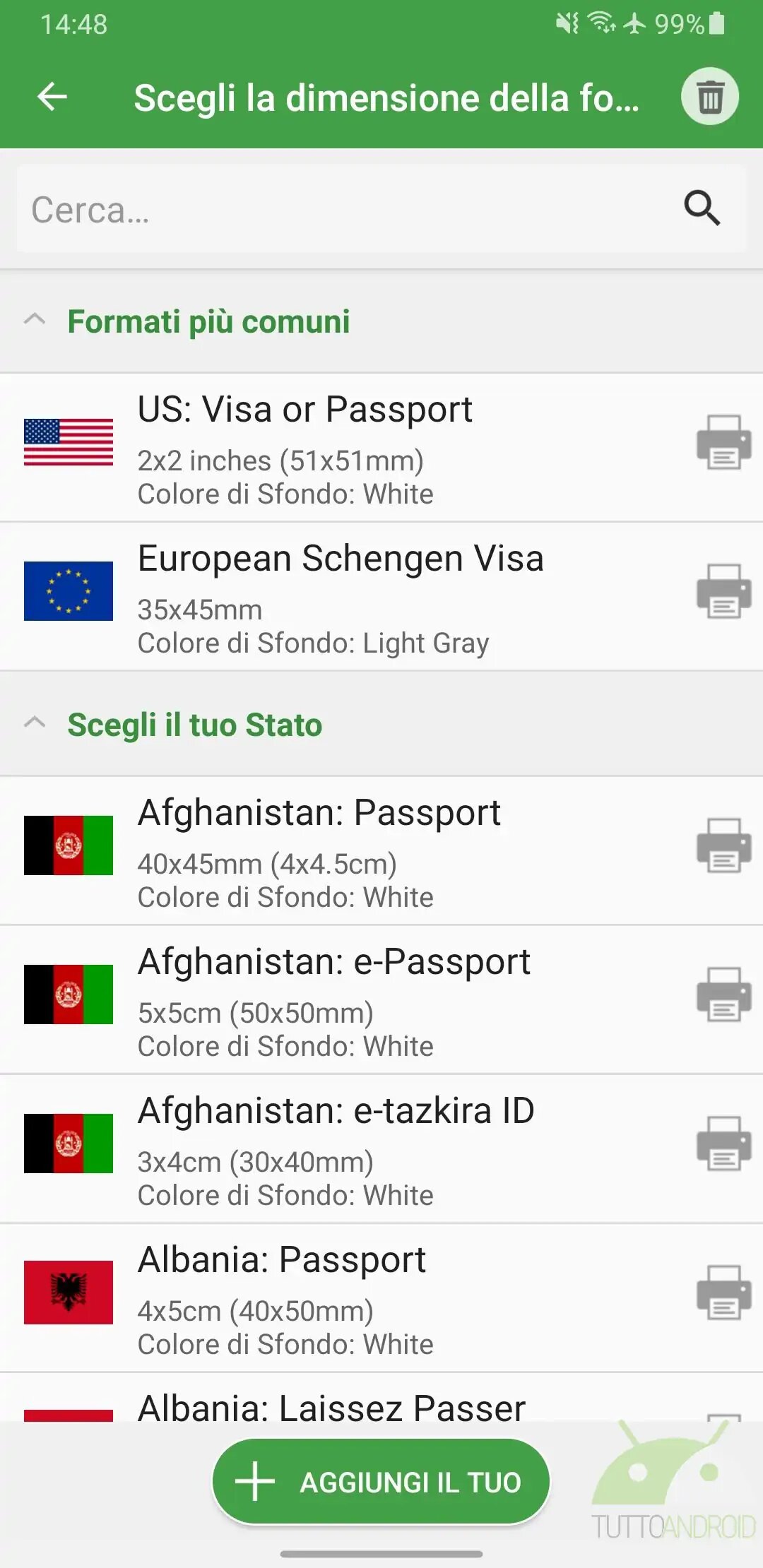Go back with the arrow icon
This screenshot has width=763, height=1568.
52,97
